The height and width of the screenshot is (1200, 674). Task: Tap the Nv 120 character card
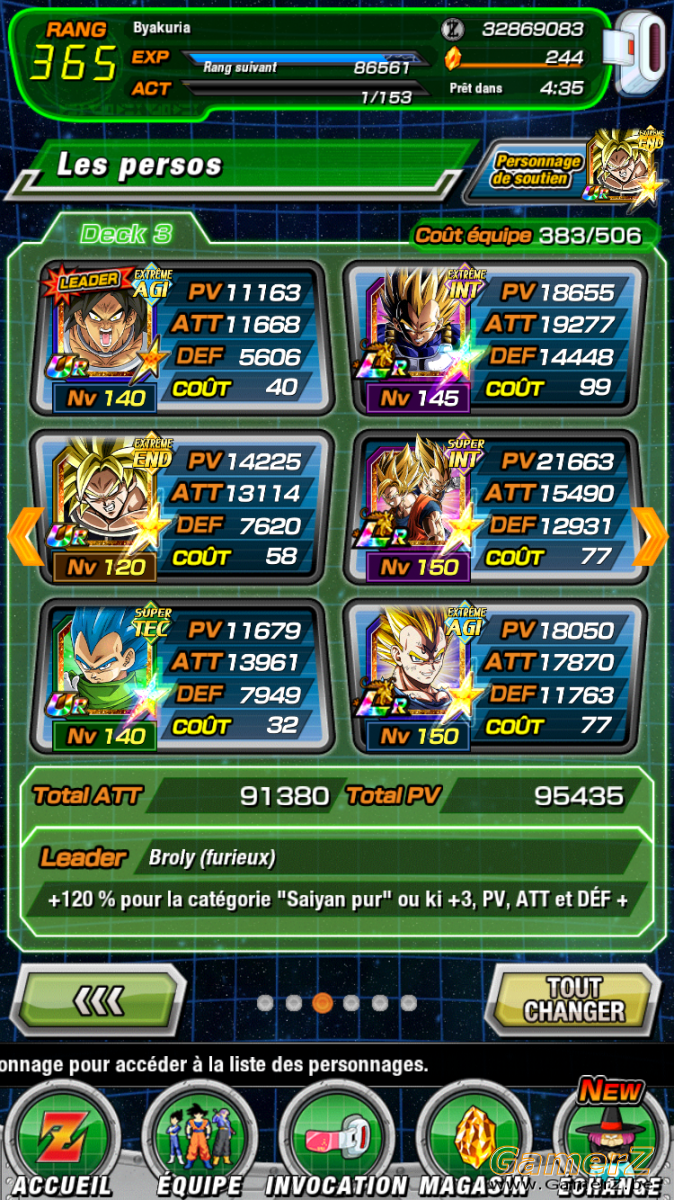click(x=182, y=507)
